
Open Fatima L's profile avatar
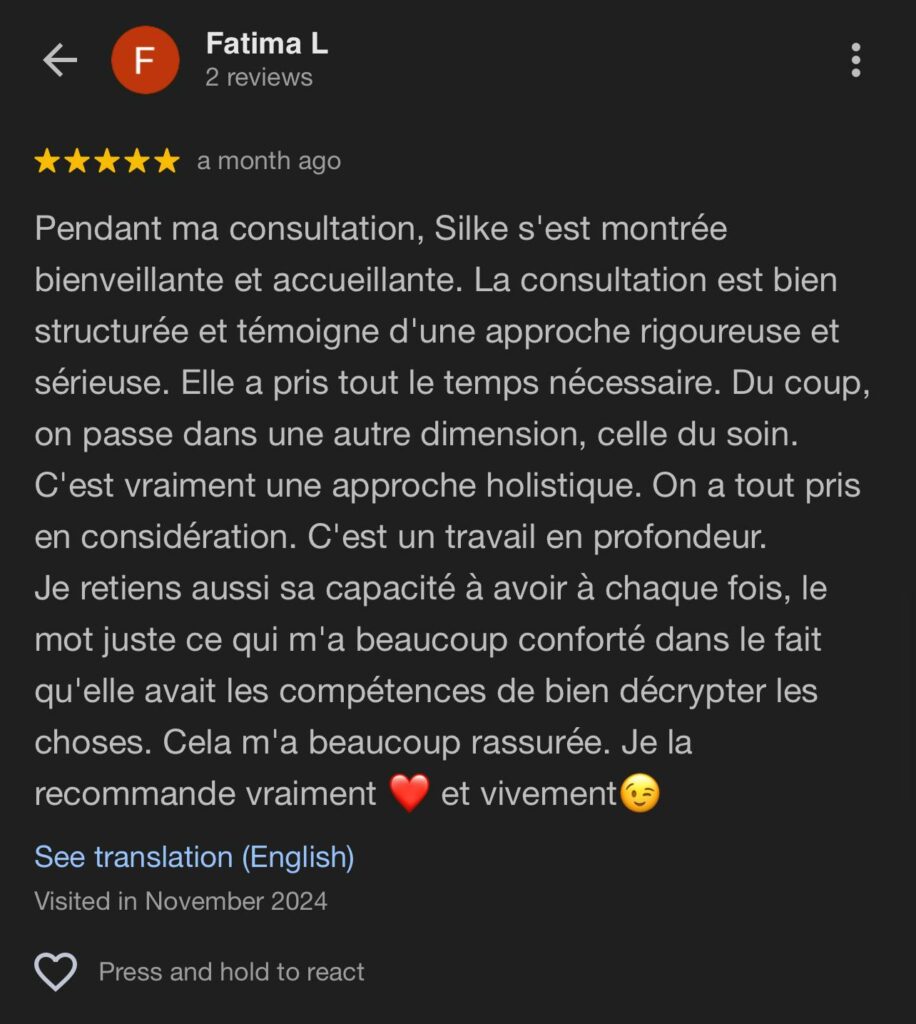coord(145,60)
